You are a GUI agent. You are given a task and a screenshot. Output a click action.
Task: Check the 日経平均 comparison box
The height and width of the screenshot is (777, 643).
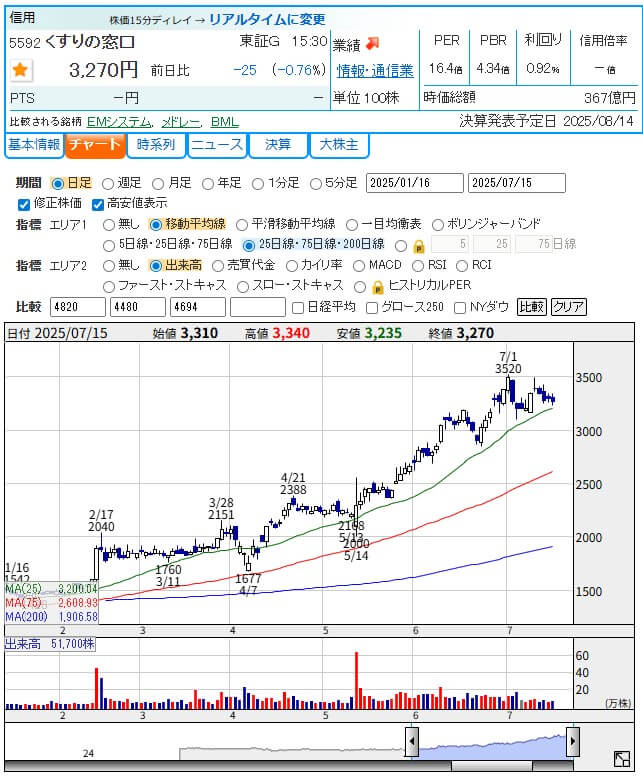[296, 307]
